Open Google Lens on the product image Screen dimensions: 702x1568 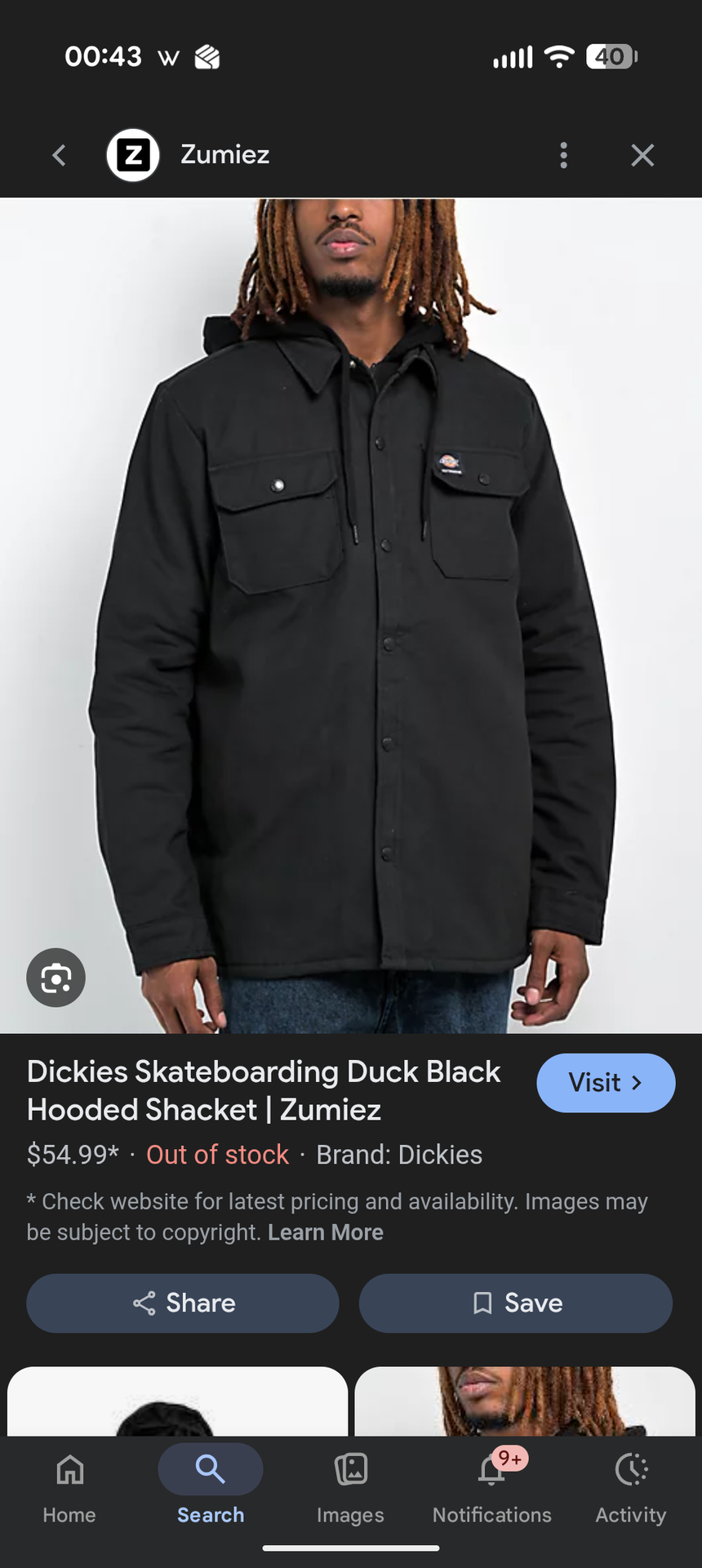pyautogui.click(x=56, y=978)
